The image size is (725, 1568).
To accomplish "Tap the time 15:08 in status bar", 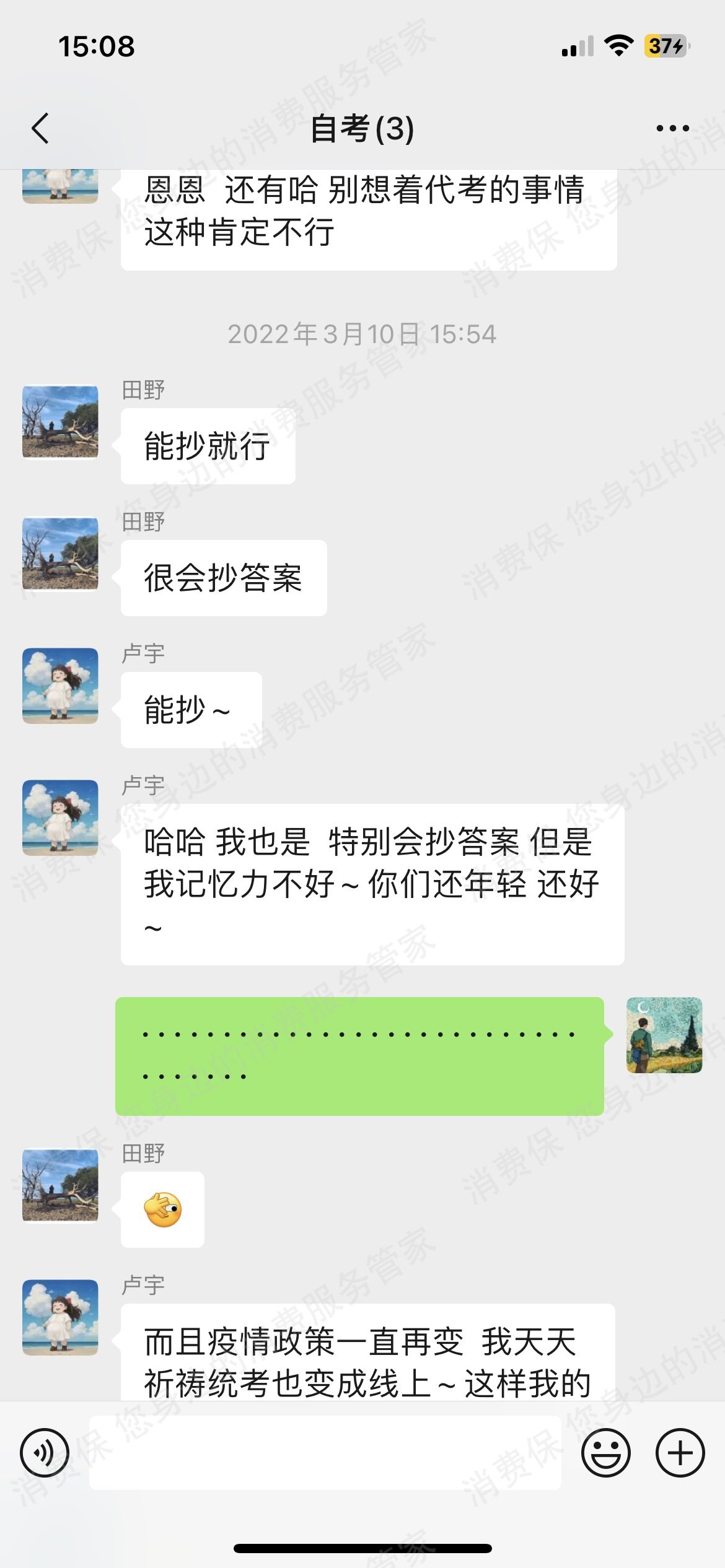I will coord(96,46).
